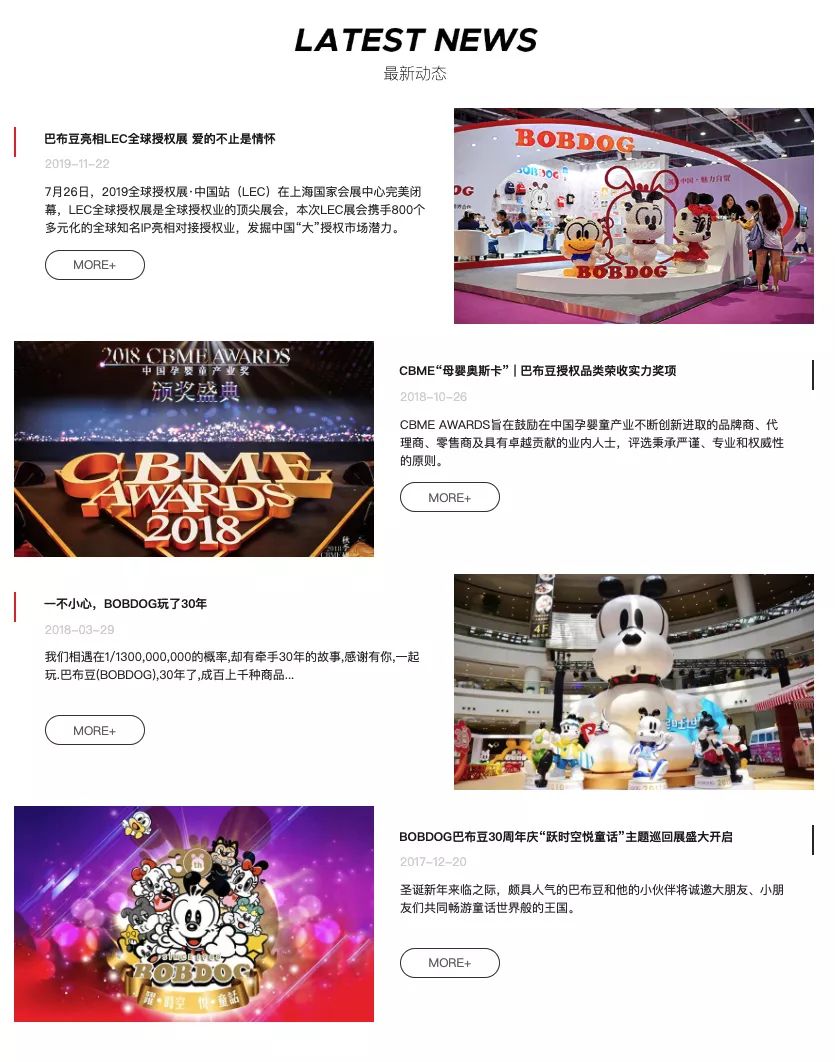Open the CBME Awards 2018 image
835x1062 pixels.
pos(194,449)
